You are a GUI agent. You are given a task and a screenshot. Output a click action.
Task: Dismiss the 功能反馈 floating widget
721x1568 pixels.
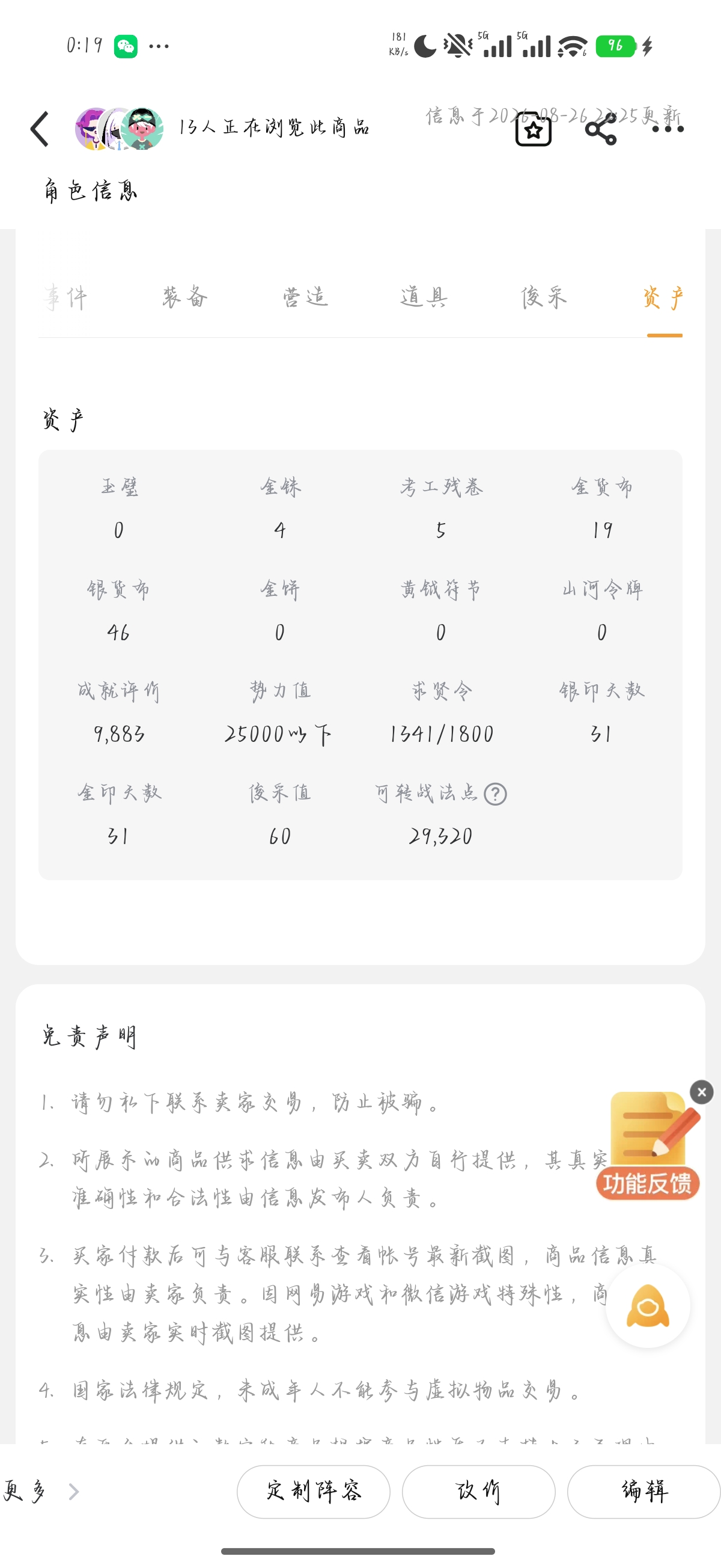point(702,1092)
